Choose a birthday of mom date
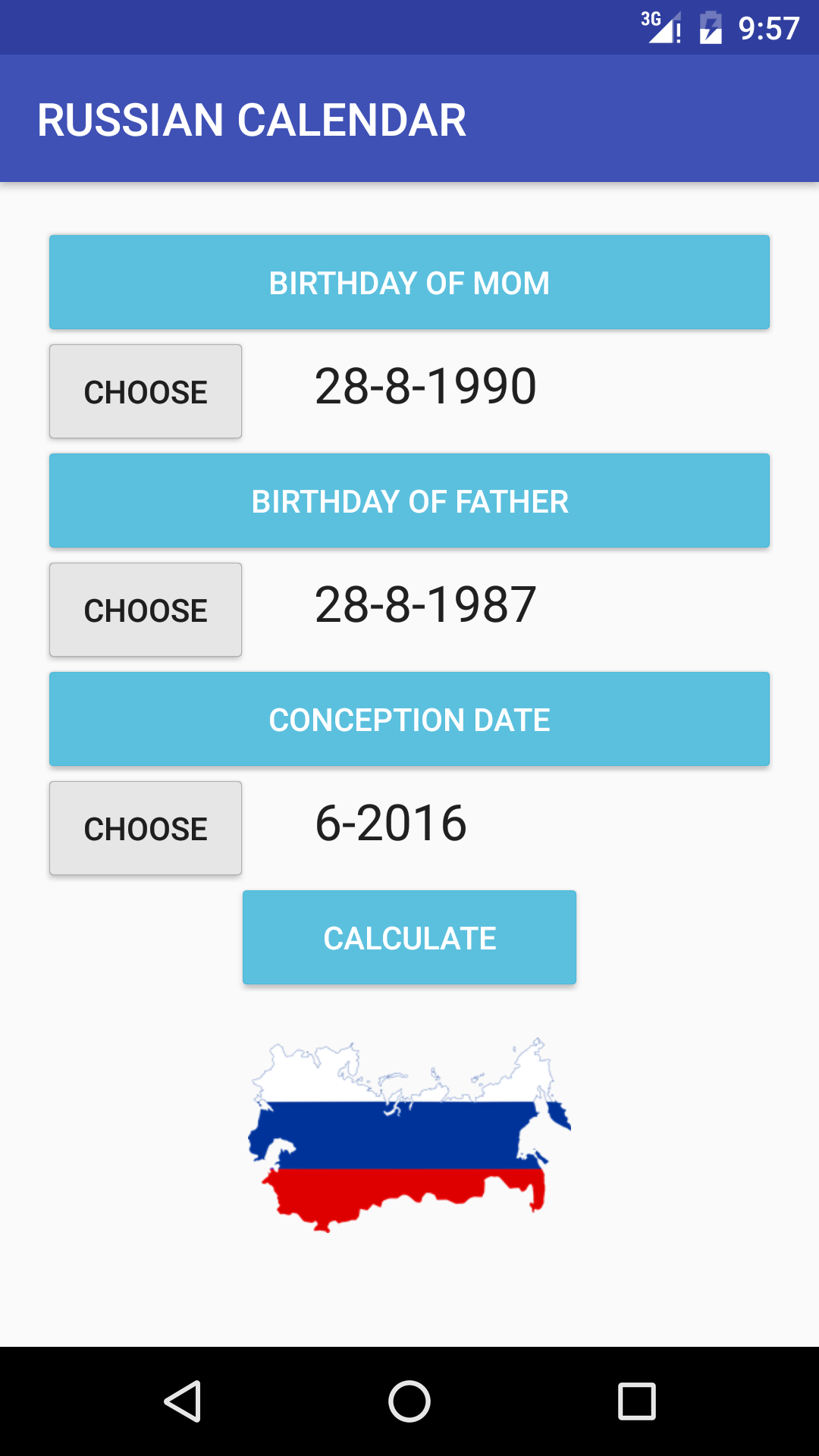The height and width of the screenshot is (1456, 819). tap(146, 391)
